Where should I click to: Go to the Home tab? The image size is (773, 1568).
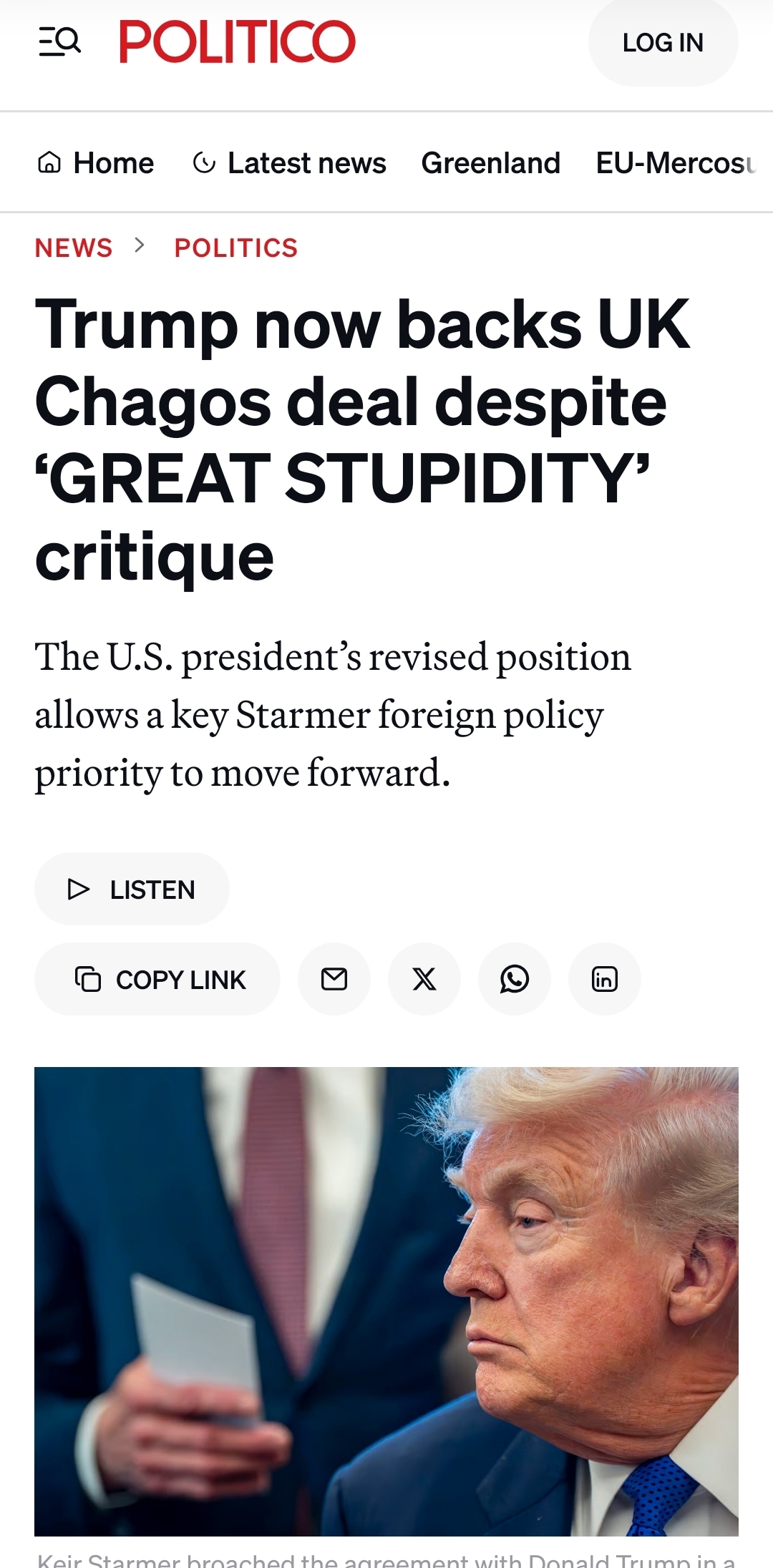tap(96, 163)
